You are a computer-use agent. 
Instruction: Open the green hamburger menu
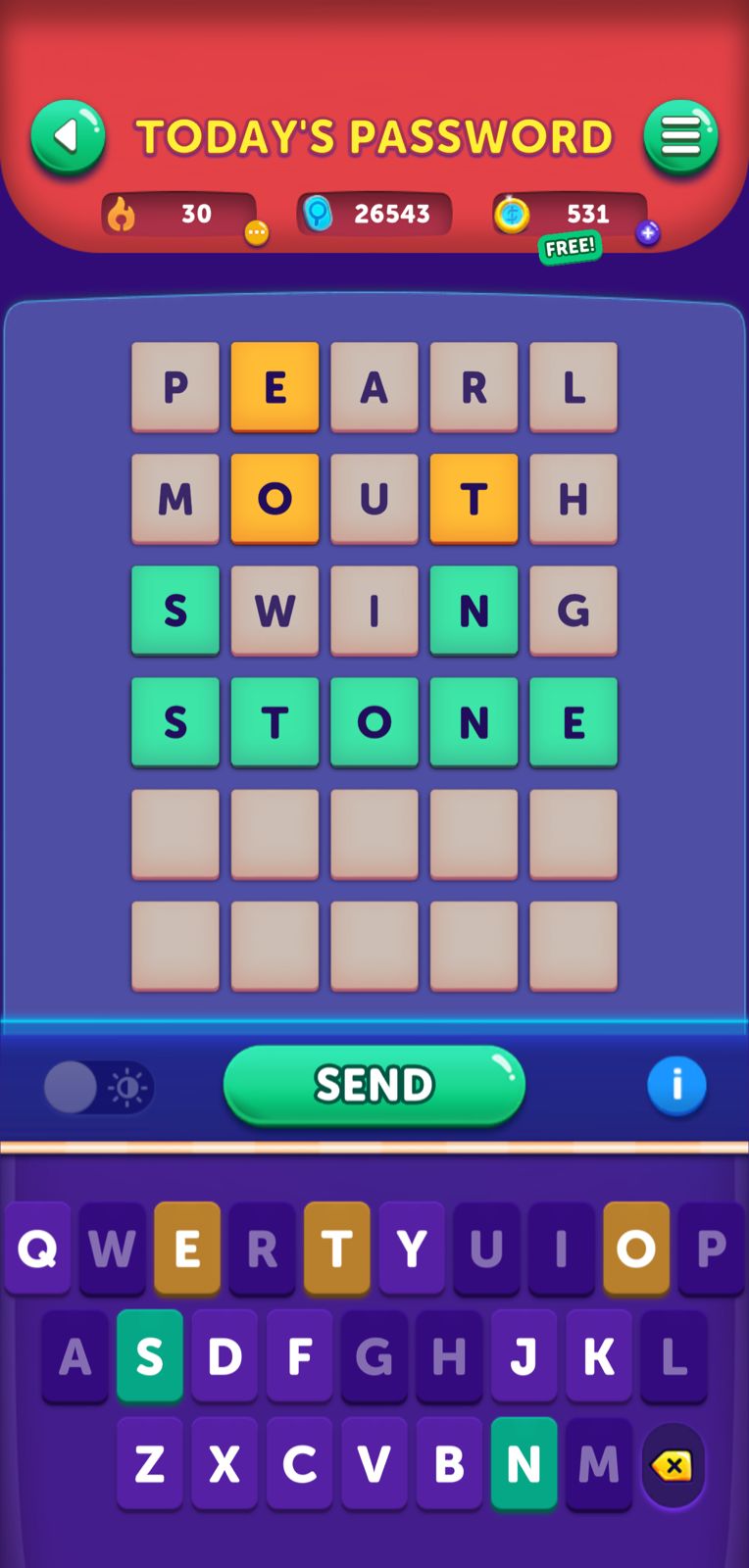click(680, 137)
